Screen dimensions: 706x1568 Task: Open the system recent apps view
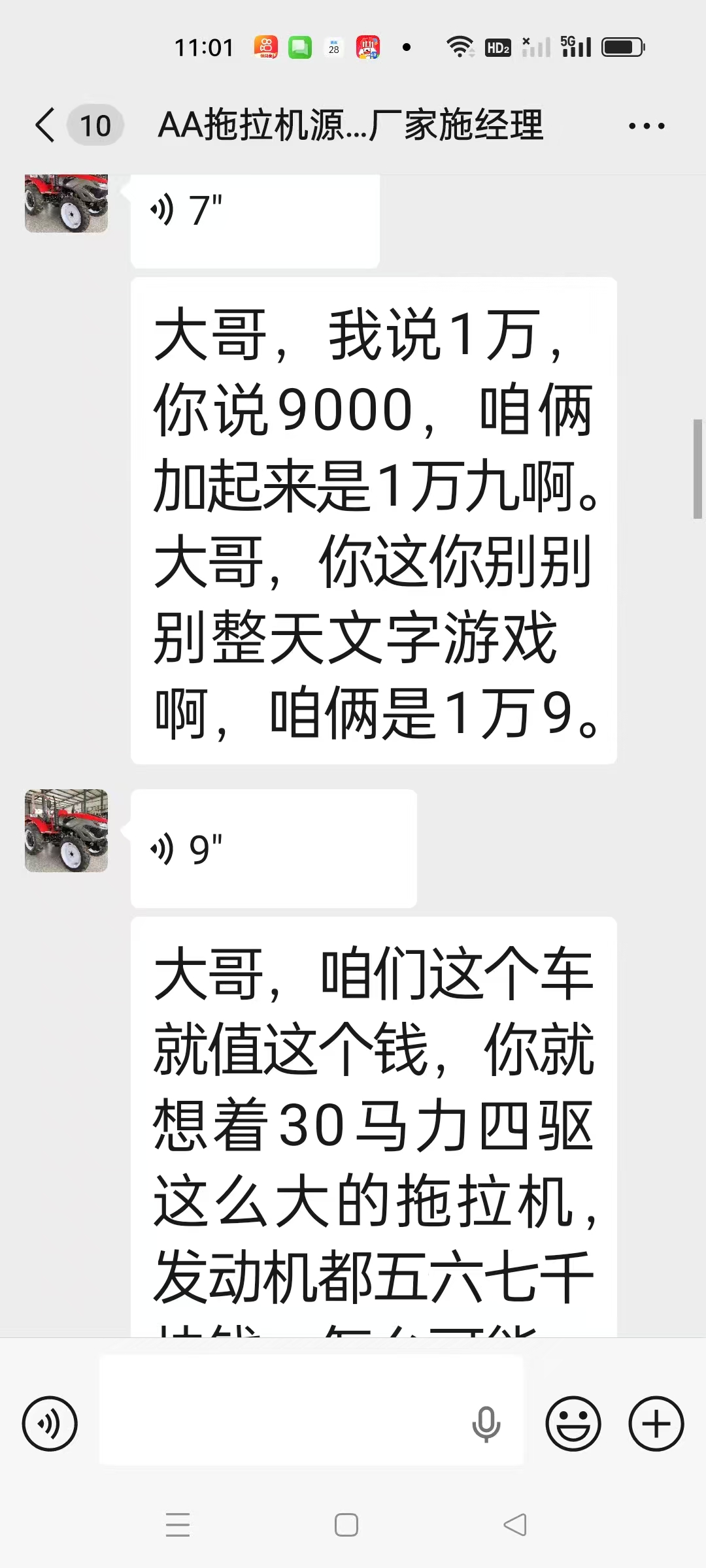177,1525
